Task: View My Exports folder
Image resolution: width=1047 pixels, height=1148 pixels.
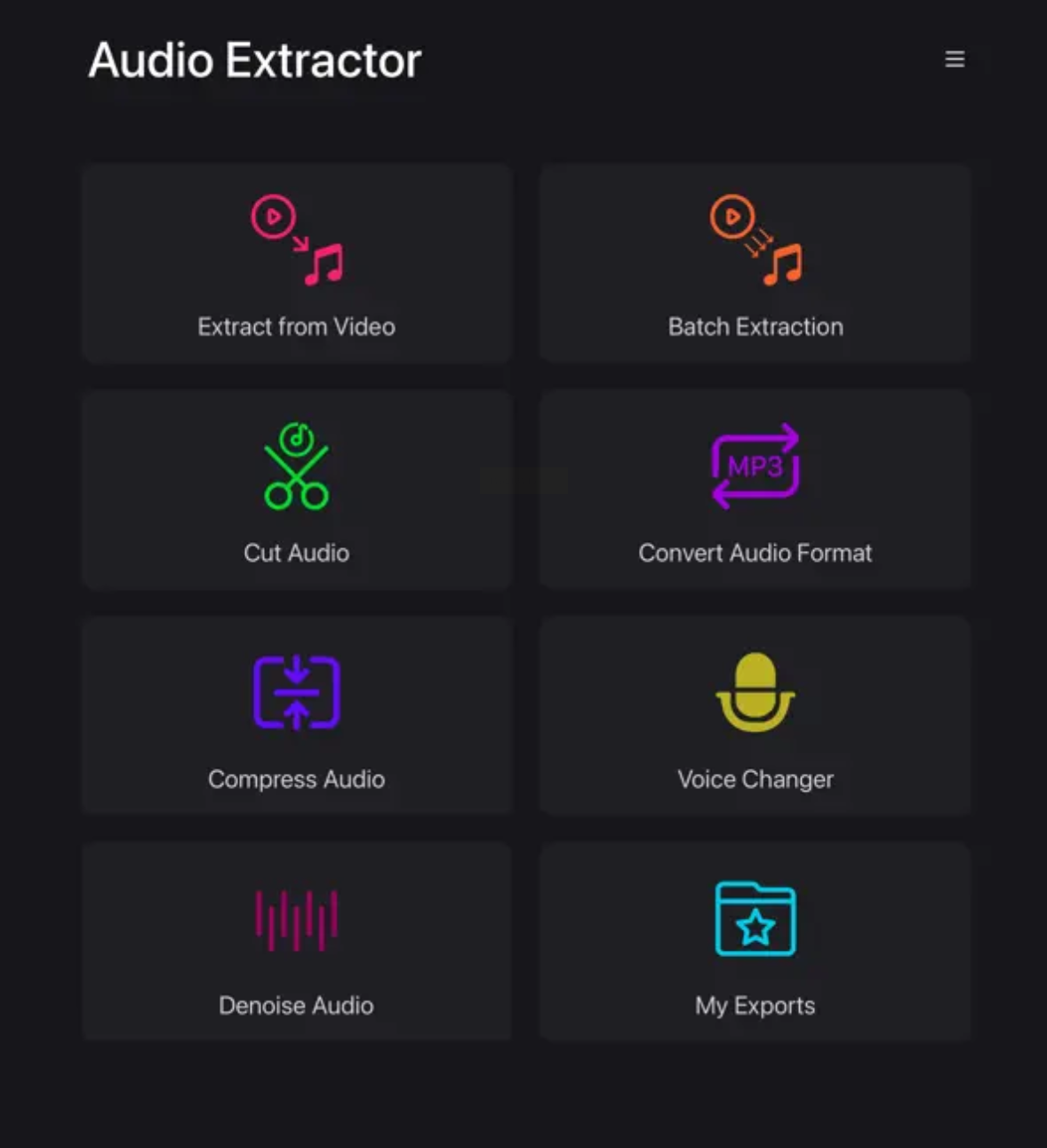Action: pos(755,942)
